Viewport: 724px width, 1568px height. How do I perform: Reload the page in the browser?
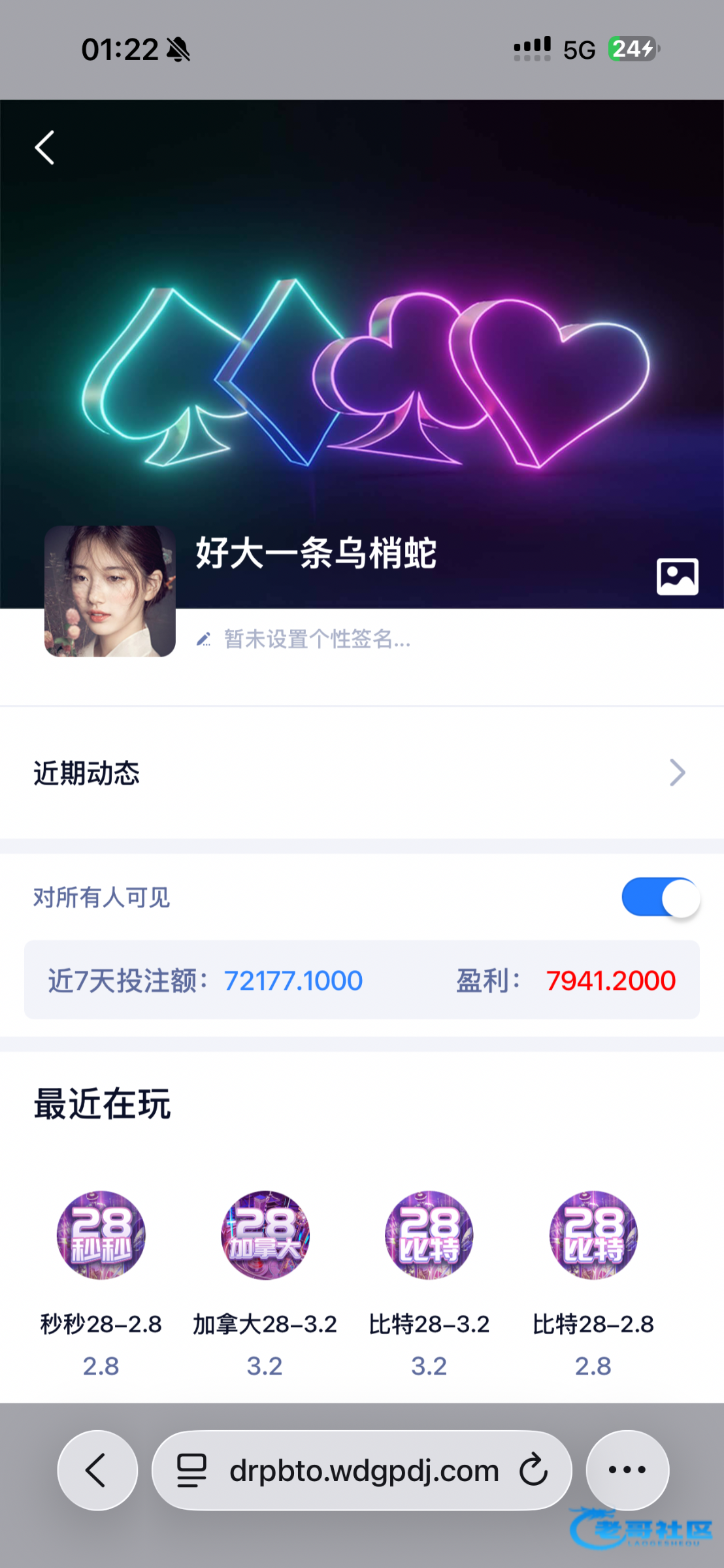pyautogui.click(x=533, y=1470)
